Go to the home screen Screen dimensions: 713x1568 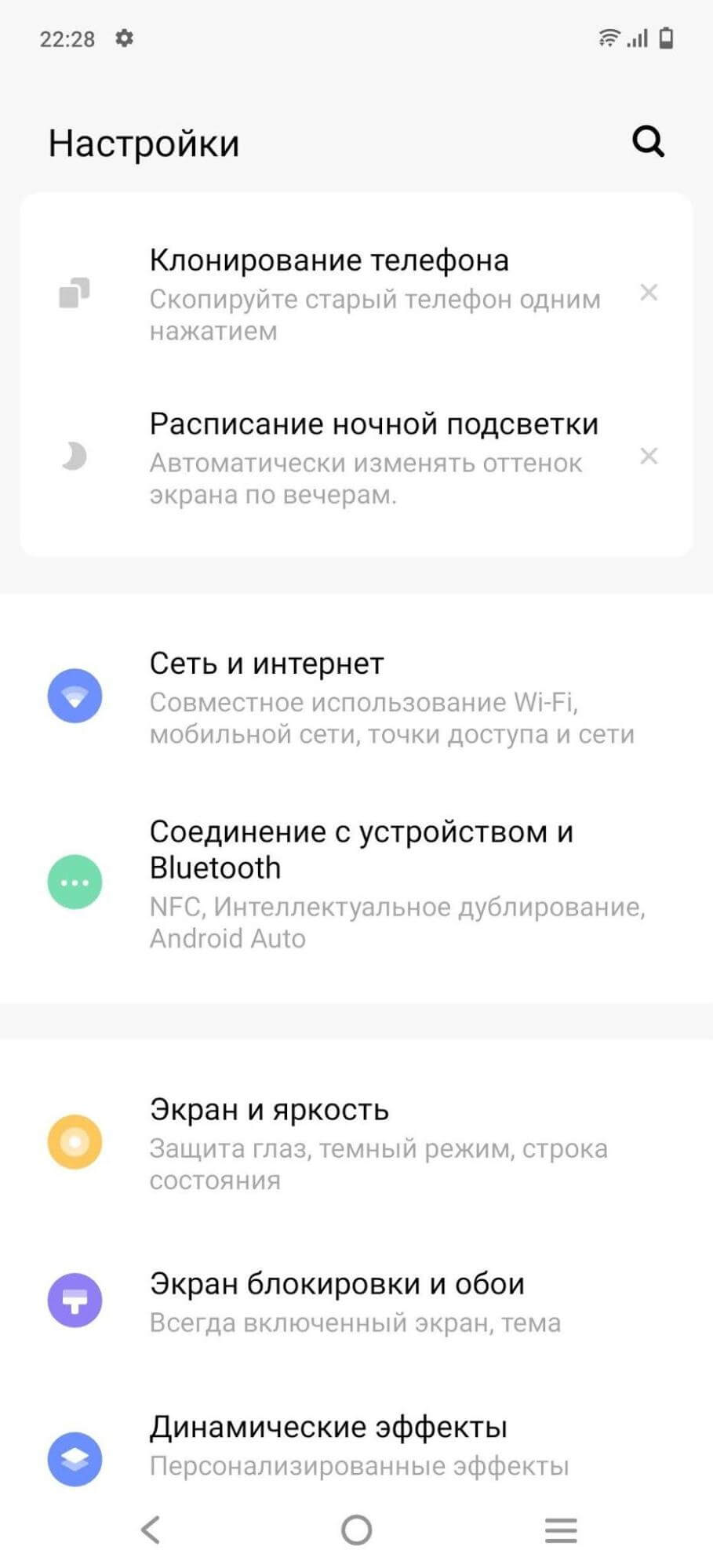tap(356, 1529)
